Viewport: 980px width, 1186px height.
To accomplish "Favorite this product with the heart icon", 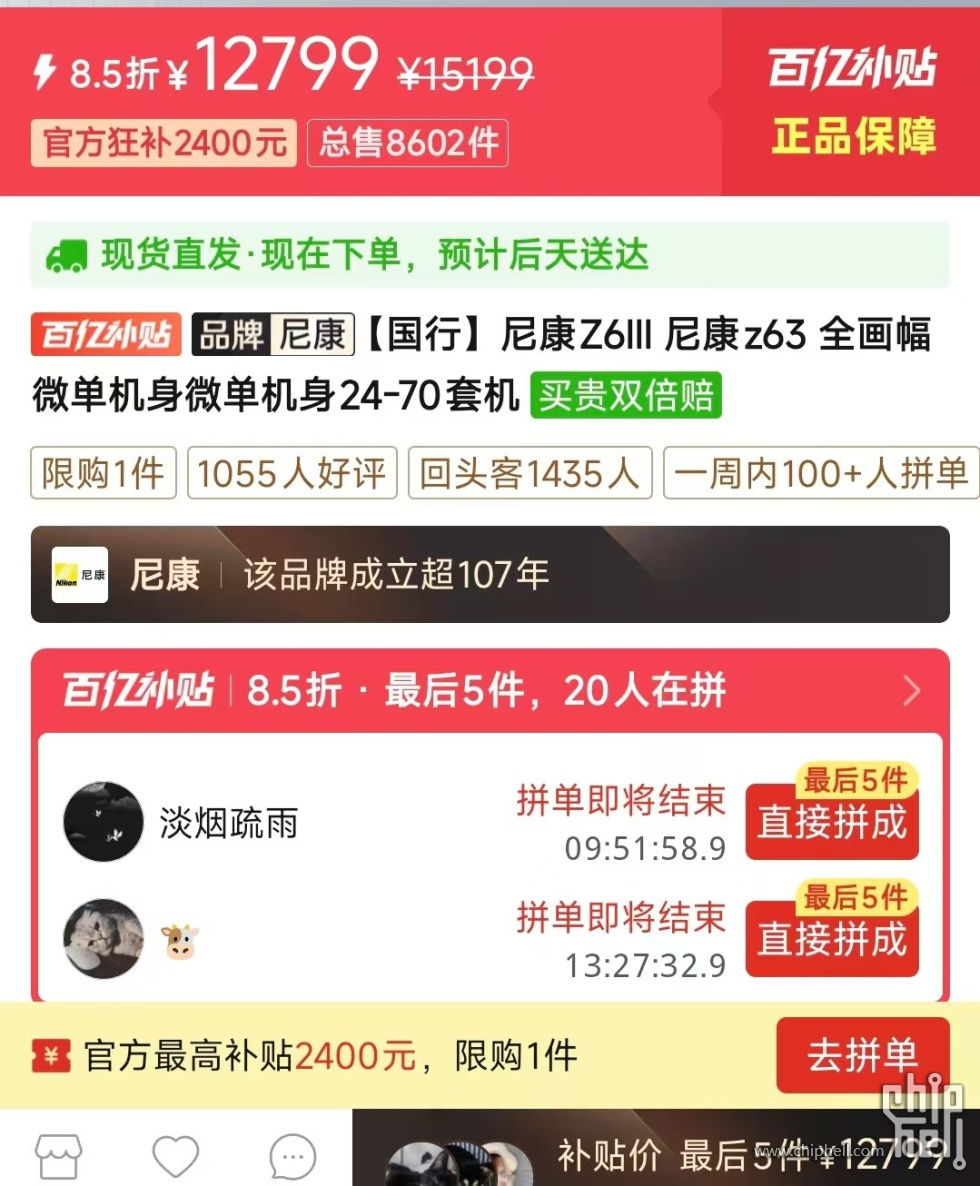I will 175,1157.
